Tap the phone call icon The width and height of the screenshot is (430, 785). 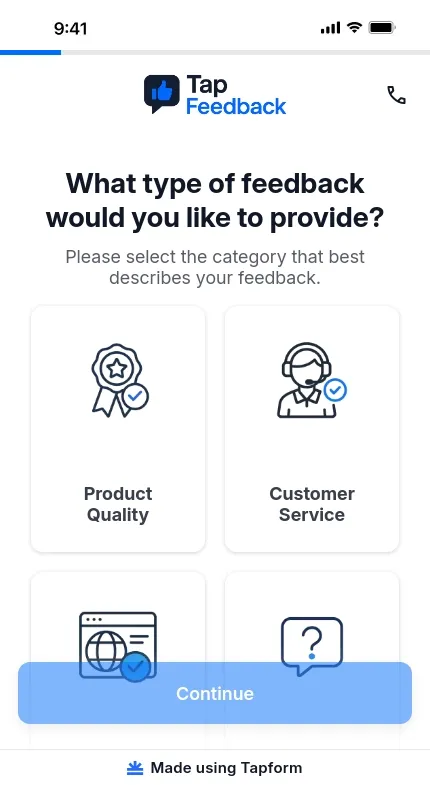[x=396, y=95]
